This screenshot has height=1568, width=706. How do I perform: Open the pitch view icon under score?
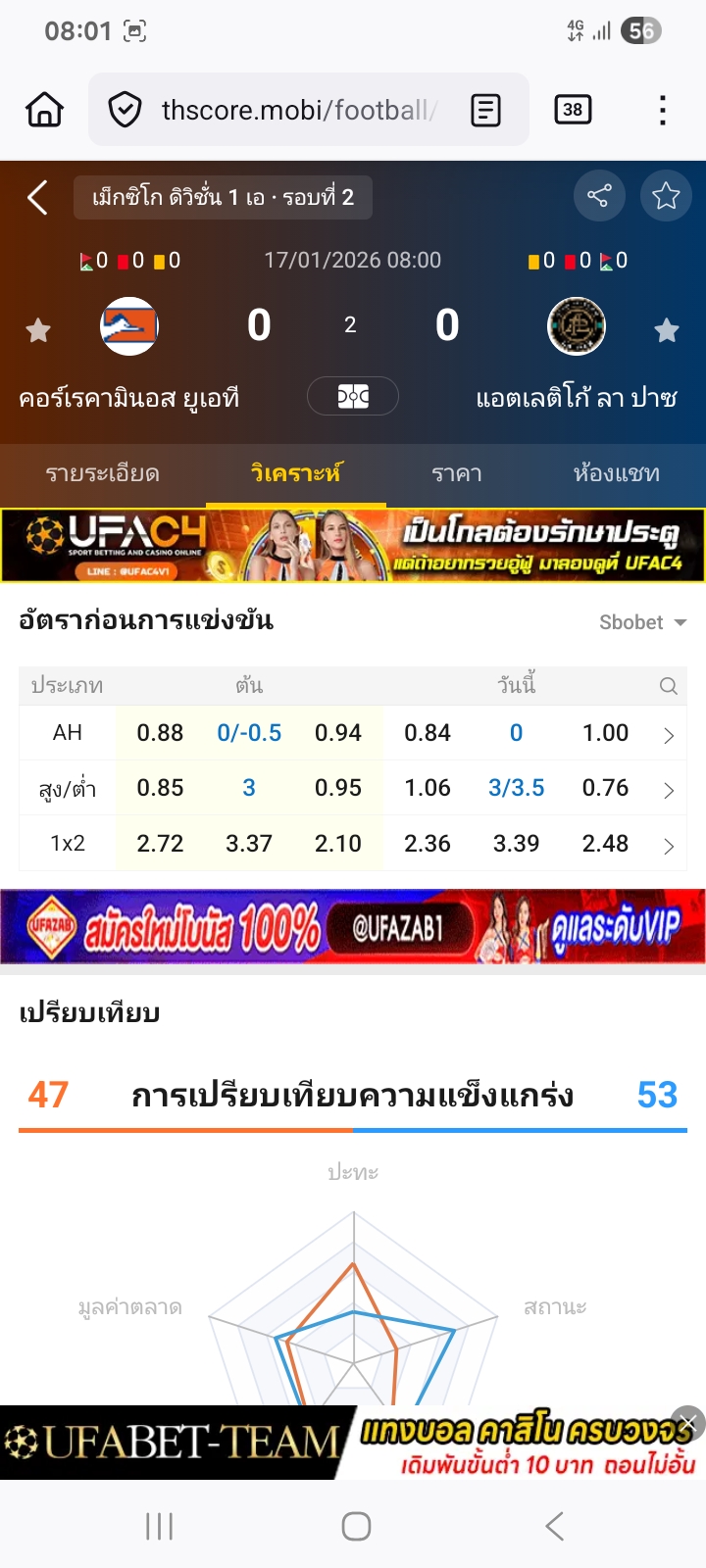click(353, 396)
